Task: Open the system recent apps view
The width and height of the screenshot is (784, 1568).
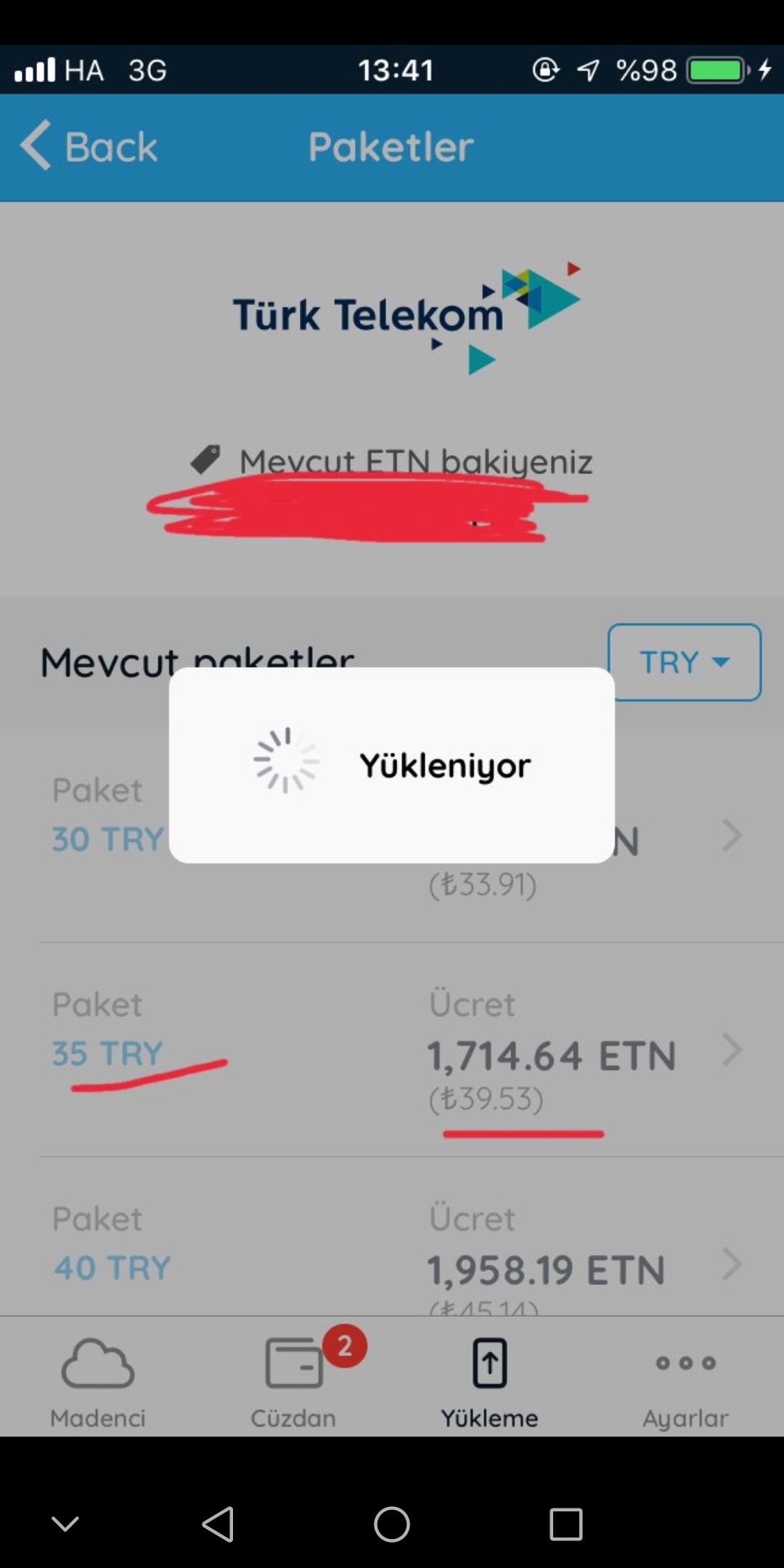Action: (x=566, y=1524)
